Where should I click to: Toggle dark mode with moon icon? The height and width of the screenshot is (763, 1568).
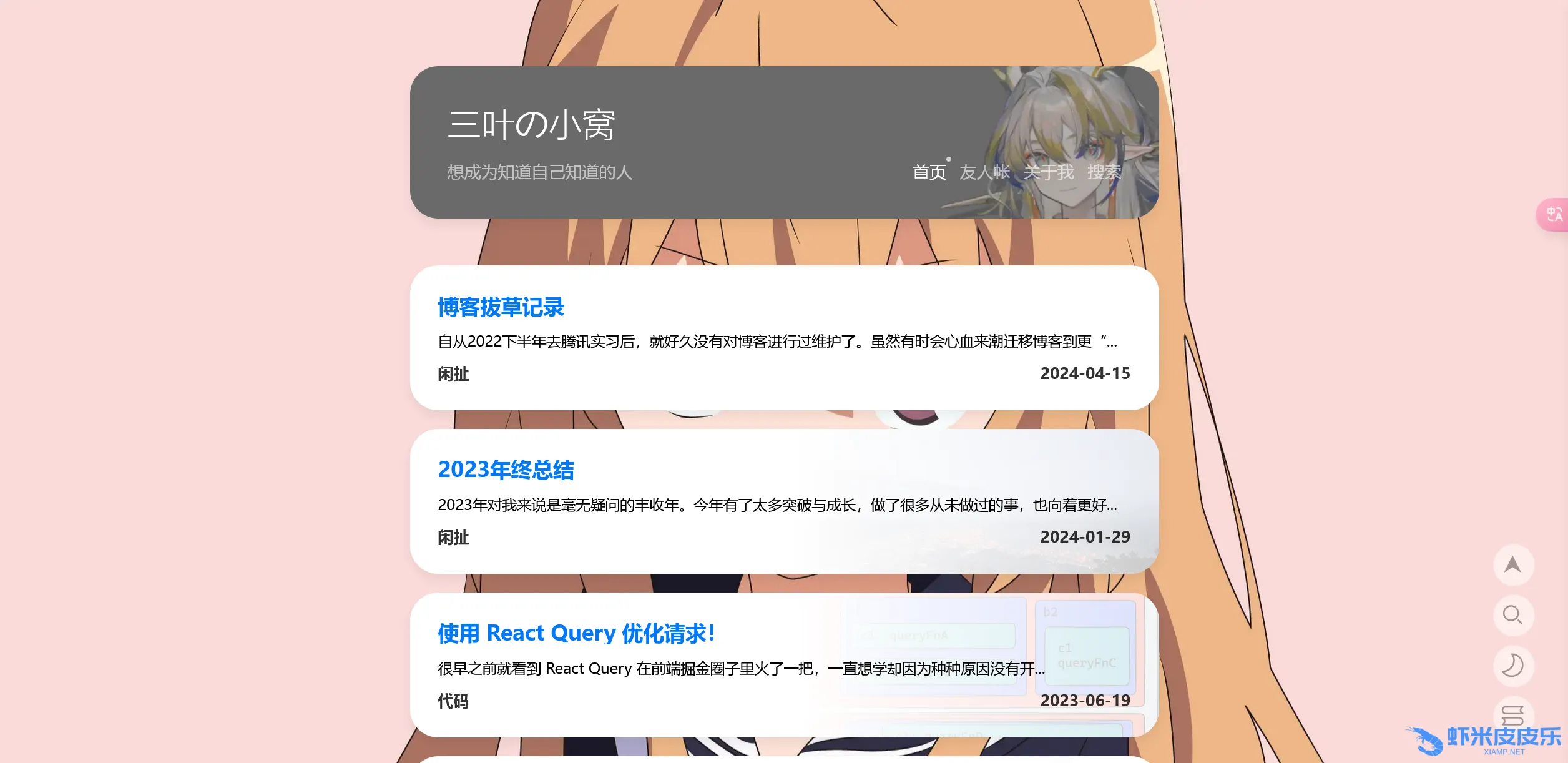(1512, 666)
